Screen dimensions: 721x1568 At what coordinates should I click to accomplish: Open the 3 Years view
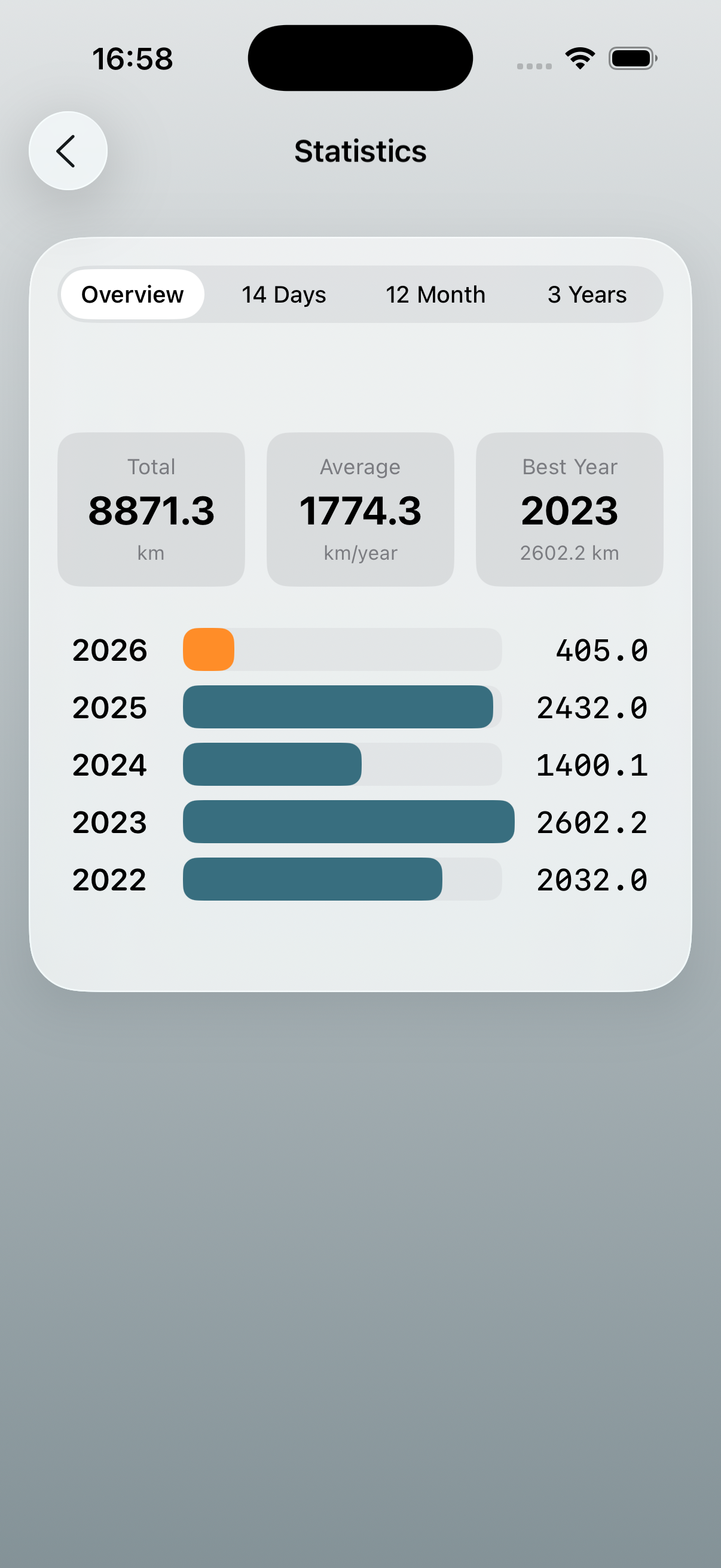(x=586, y=295)
